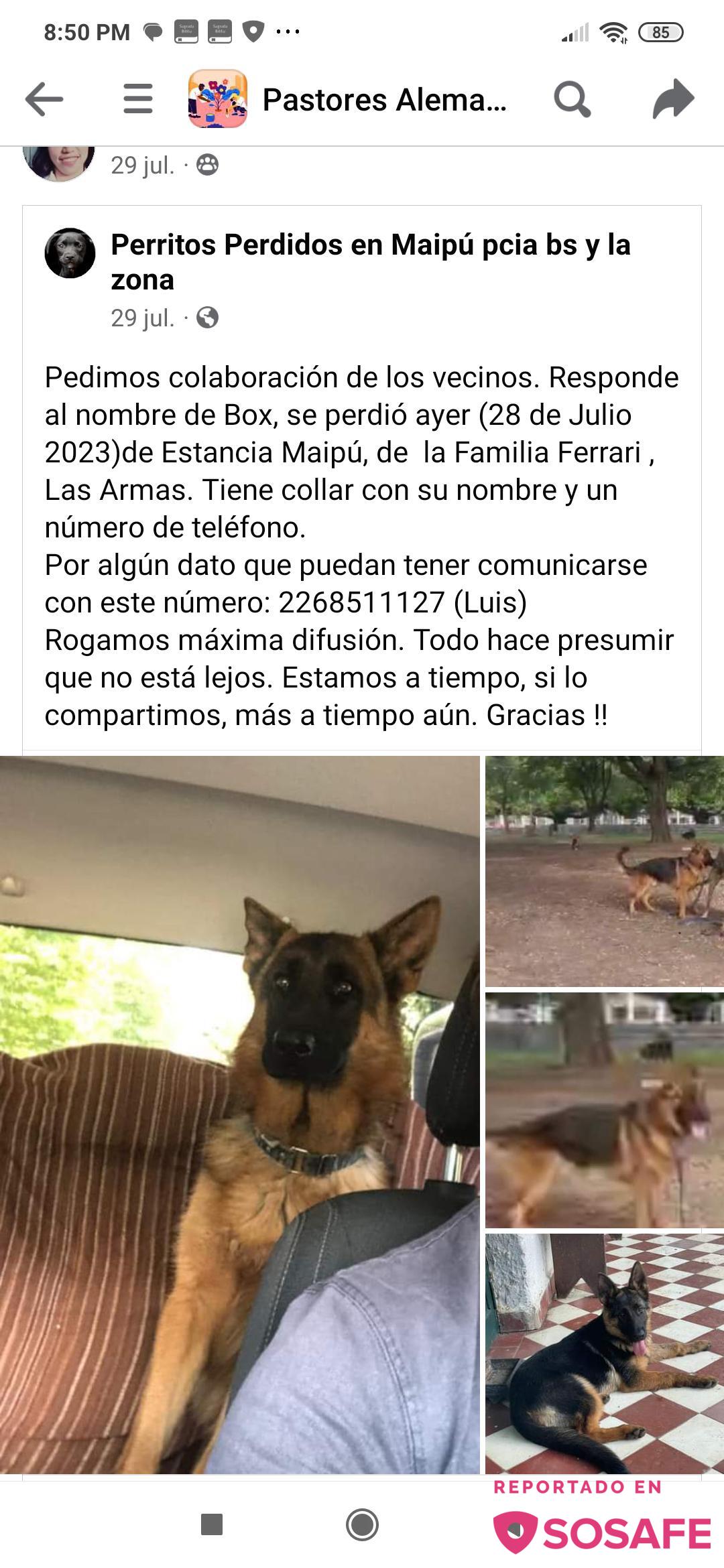Viewport: 724px width, 1568px height.
Task: Search within the group
Action: click(x=572, y=99)
